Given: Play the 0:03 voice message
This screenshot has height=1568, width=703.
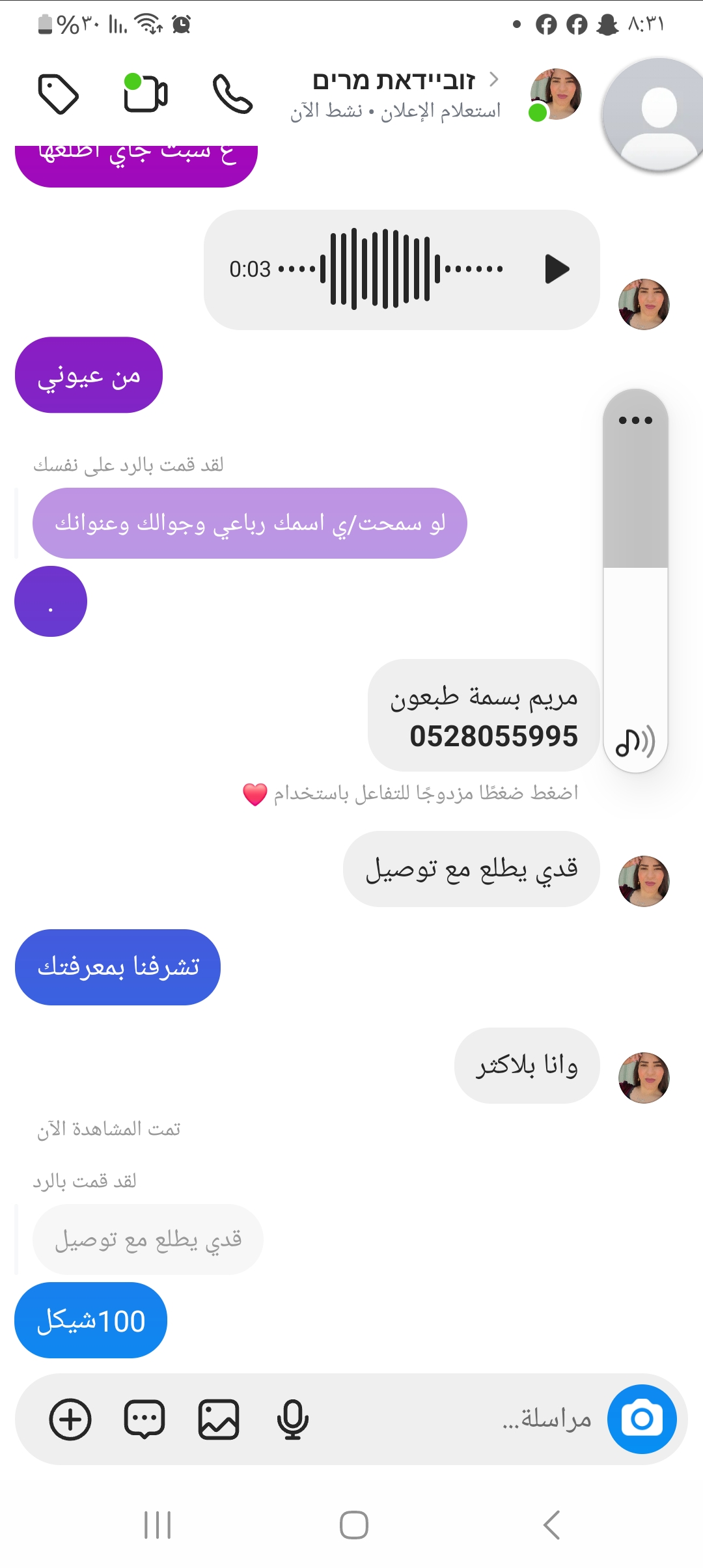Looking at the screenshot, I should point(557,269).
